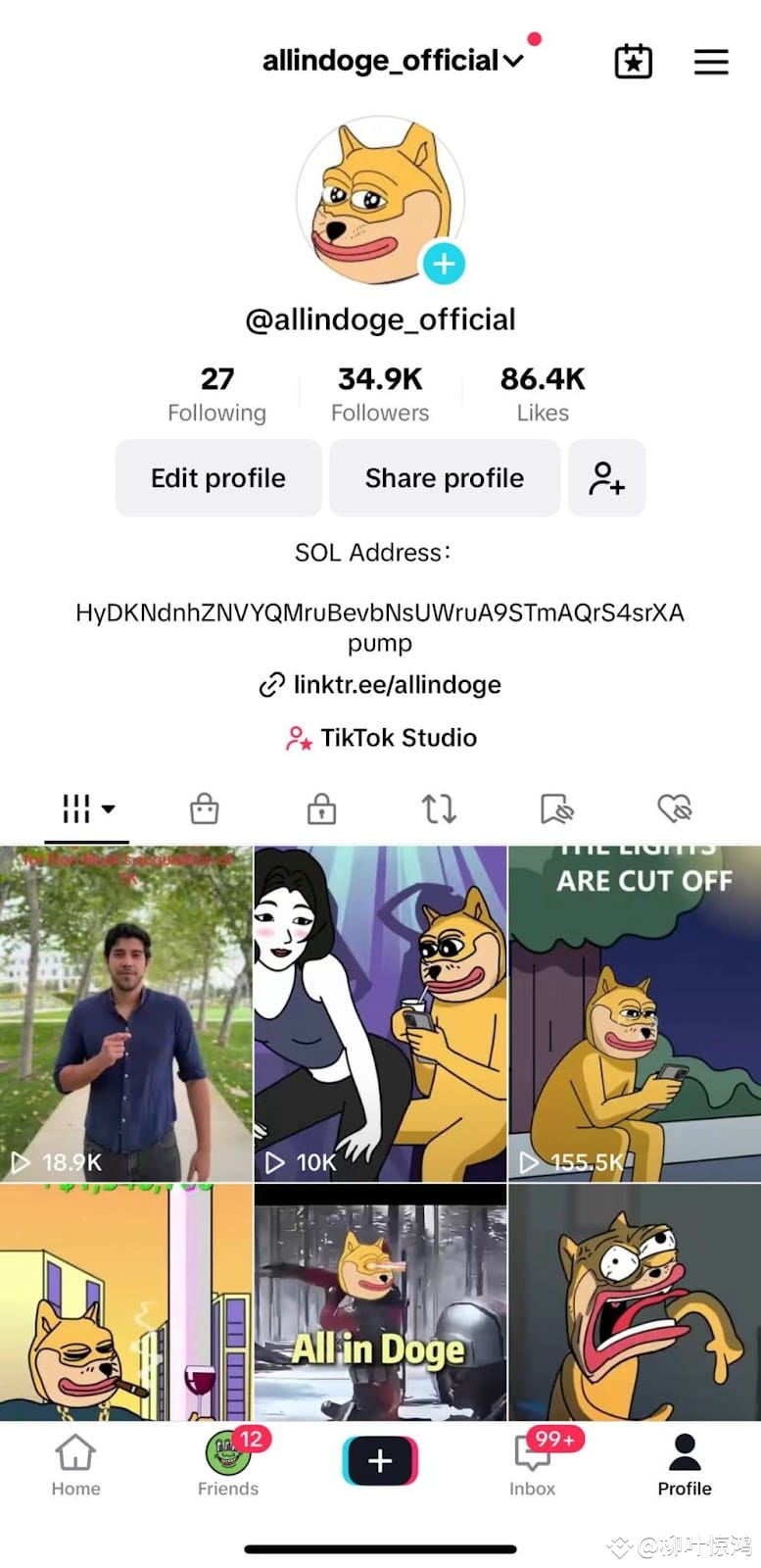This screenshot has width=761, height=1568.
Task: Open the hamburger menu
Action: coord(711,62)
